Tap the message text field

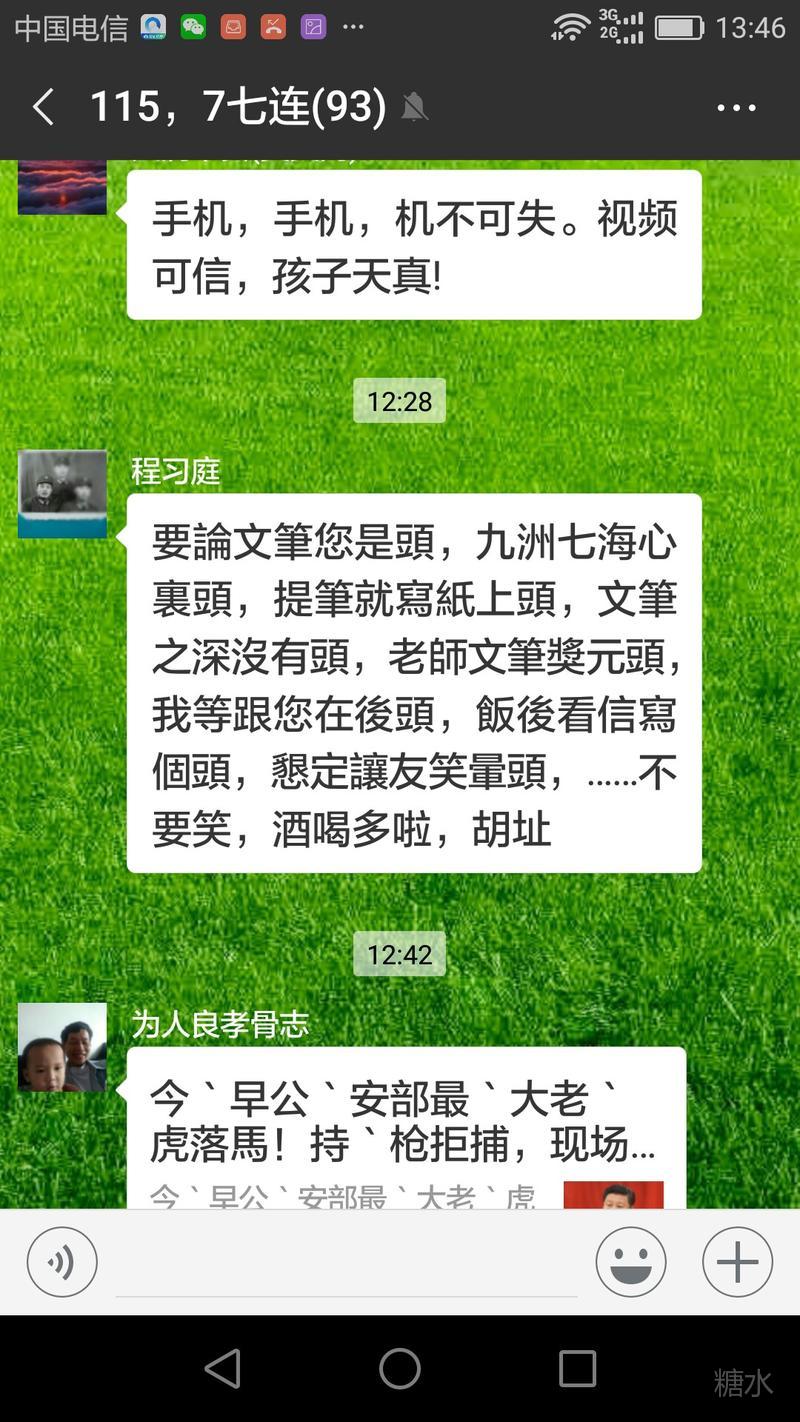[x=346, y=1264]
